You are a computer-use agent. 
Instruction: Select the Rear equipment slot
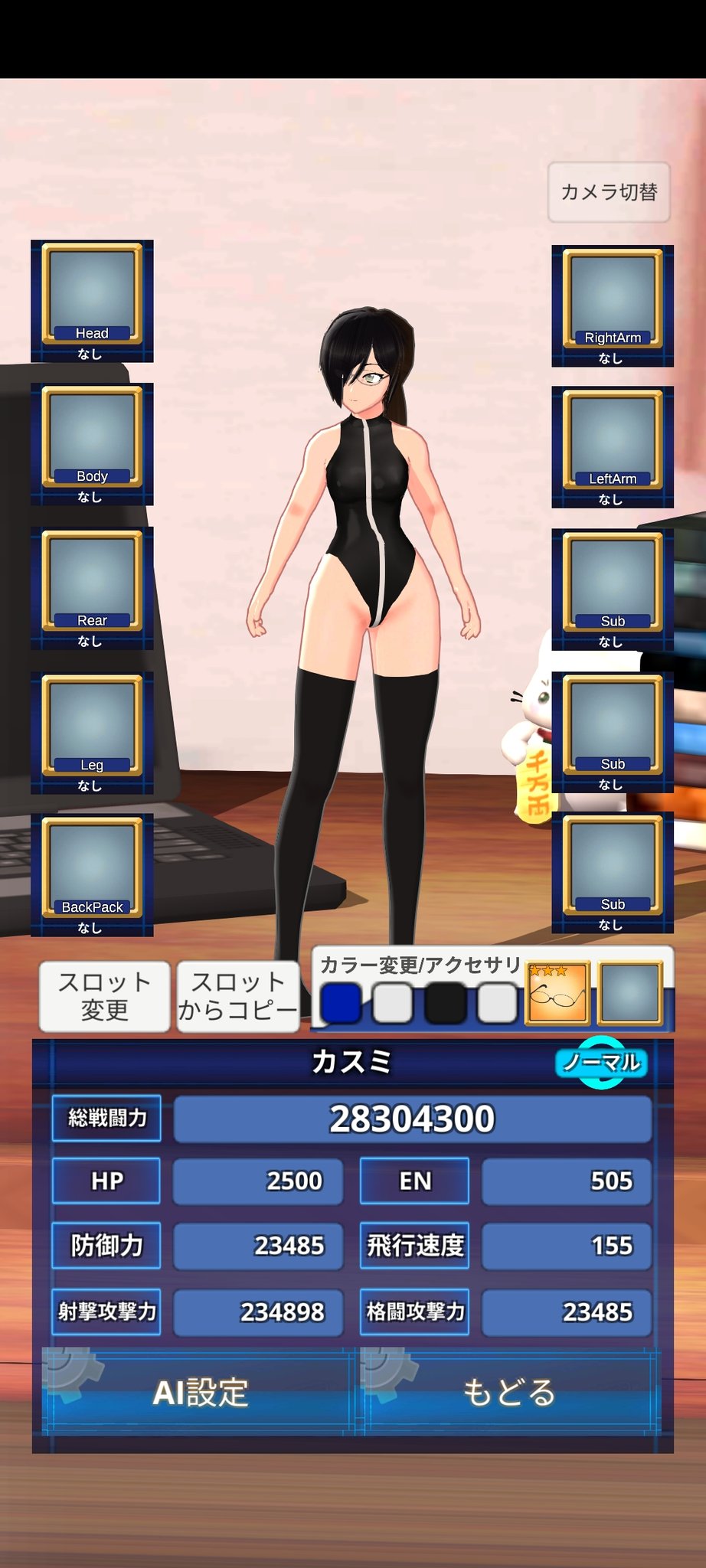(92, 587)
